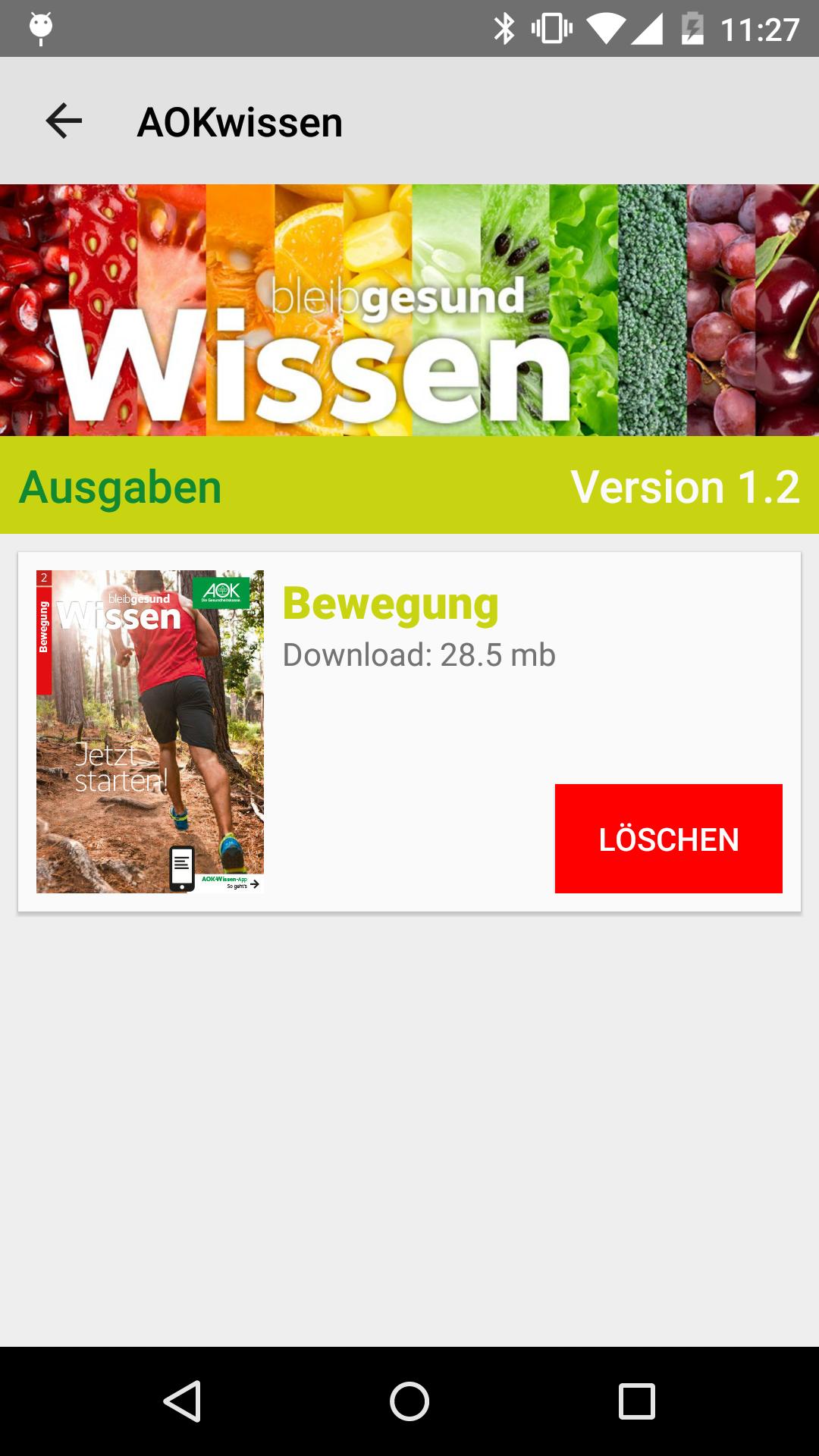Tap the bleibgesund Wissen banner image
Screen dimensions: 819x1456
point(409,308)
